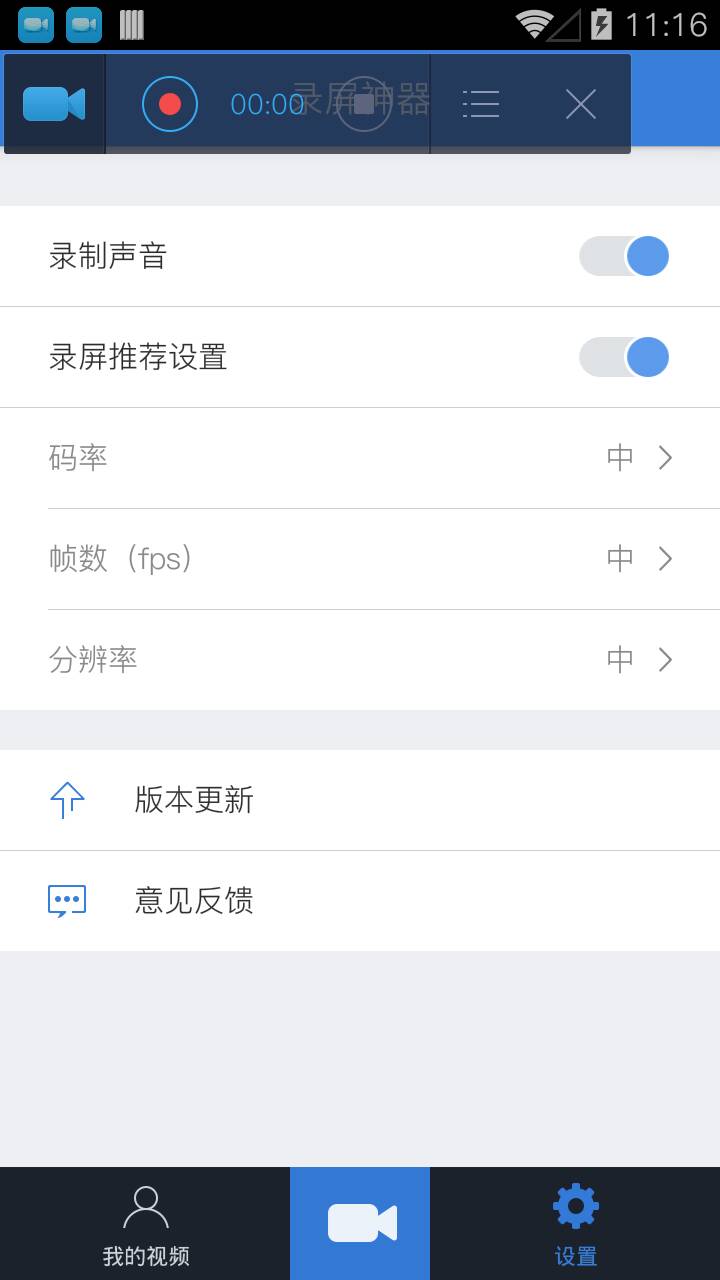This screenshot has height=1280, width=720.
Task: Tap the red record button to start recording
Action: pyautogui.click(x=170, y=103)
